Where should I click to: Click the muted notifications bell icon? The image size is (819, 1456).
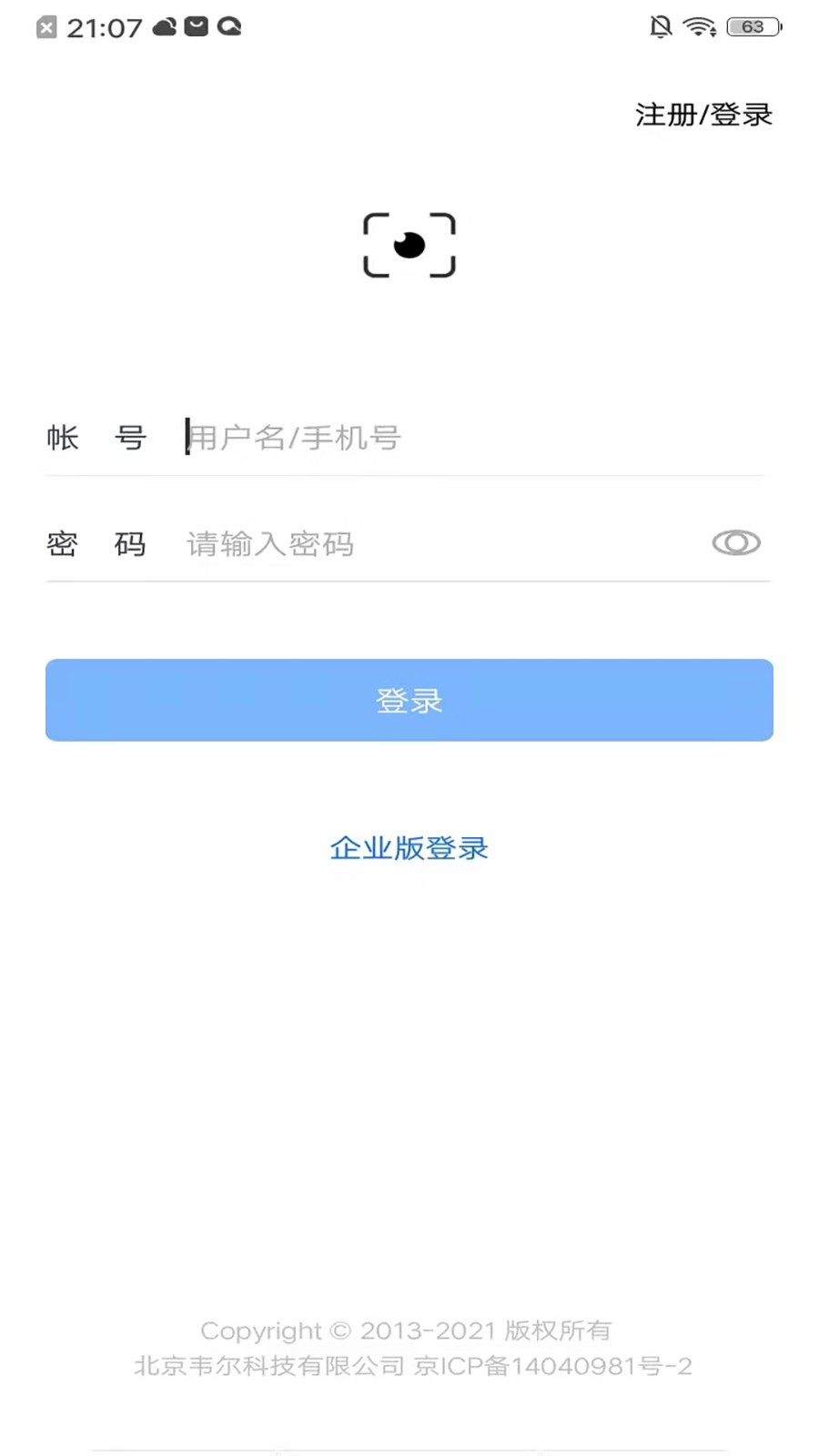pyautogui.click(x=662, y=26)
